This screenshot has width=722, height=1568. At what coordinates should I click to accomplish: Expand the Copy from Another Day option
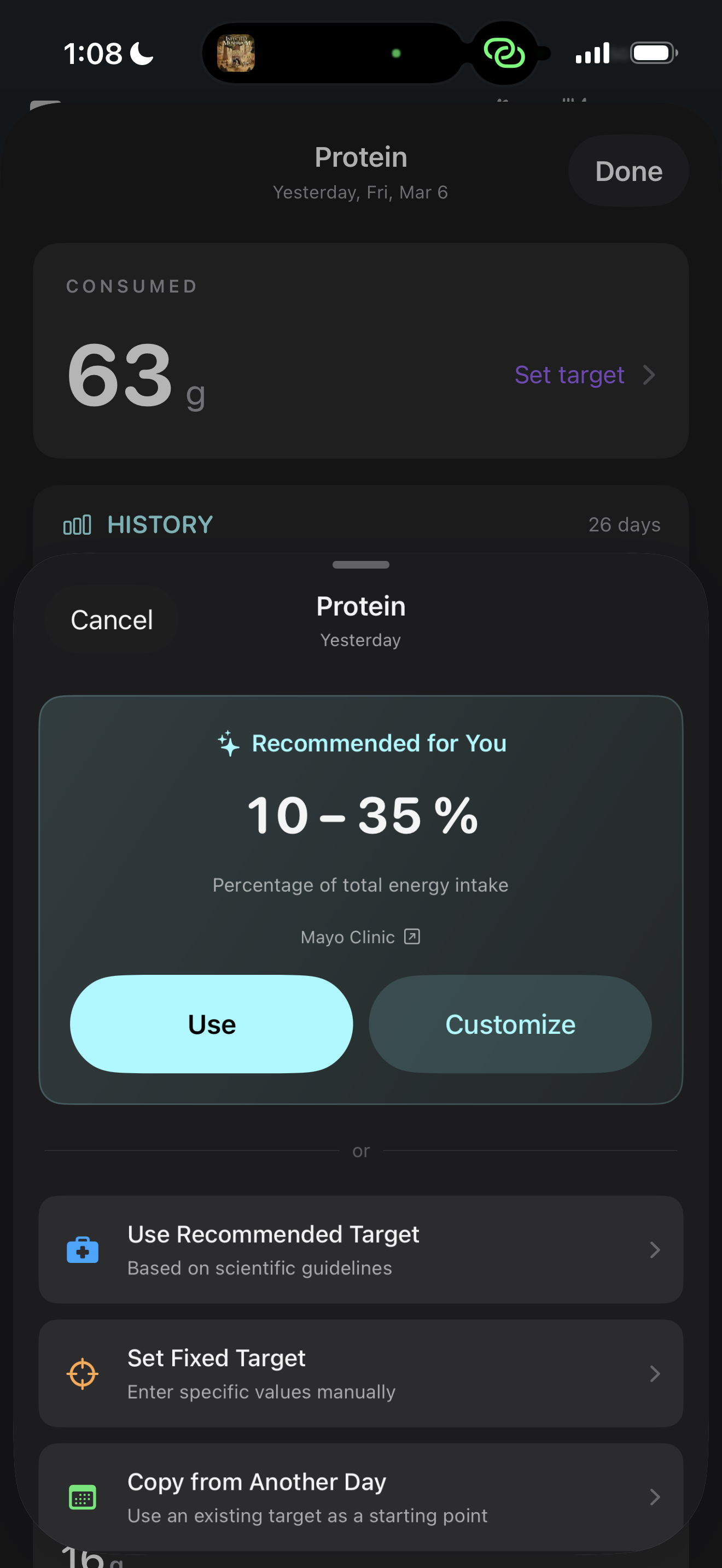pyautogui.click(x=655, y=1497)
